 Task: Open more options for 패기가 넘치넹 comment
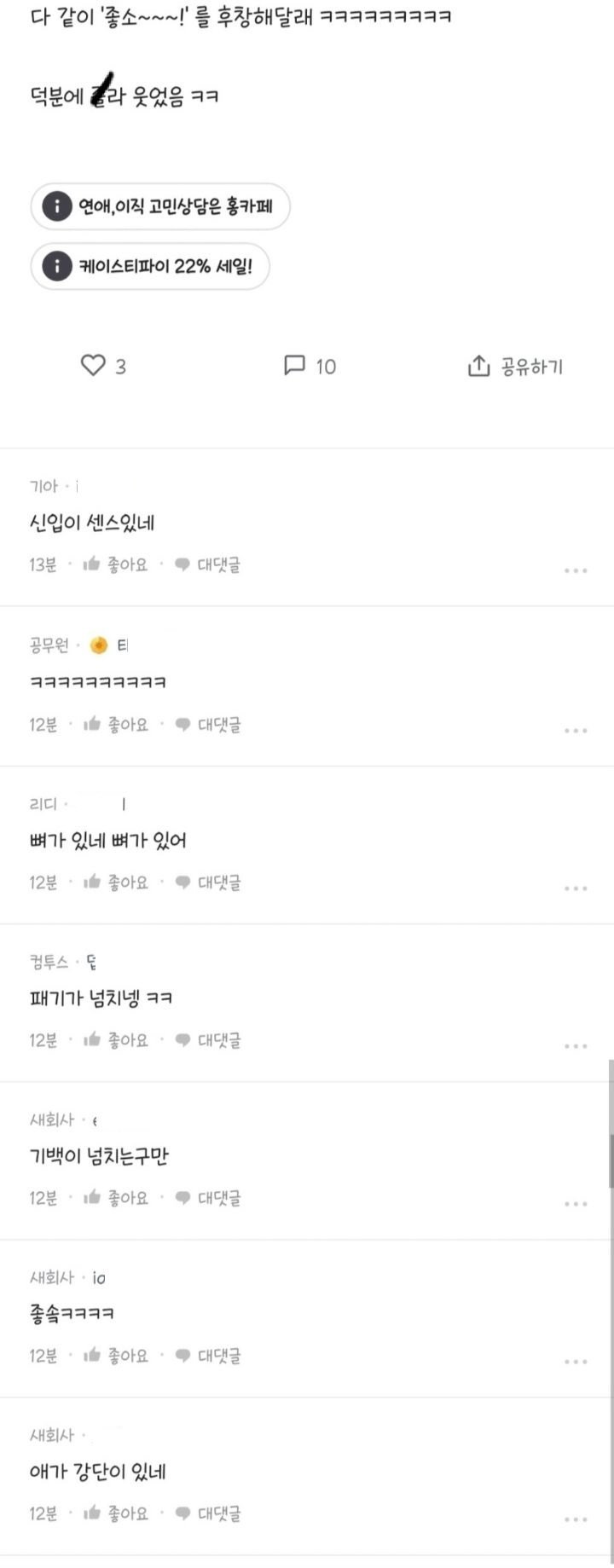click(x=576, y=1046)
